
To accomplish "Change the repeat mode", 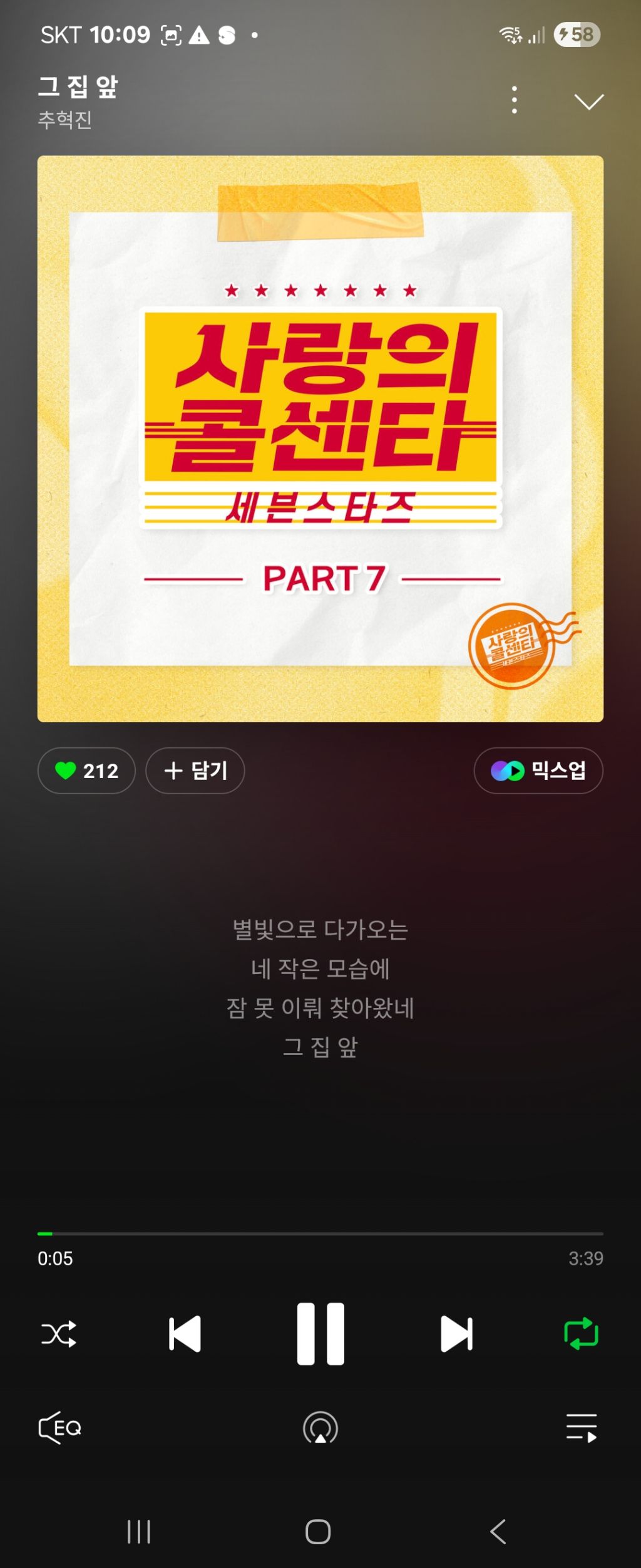I will pyautogui.click(x=582, y=1334).
